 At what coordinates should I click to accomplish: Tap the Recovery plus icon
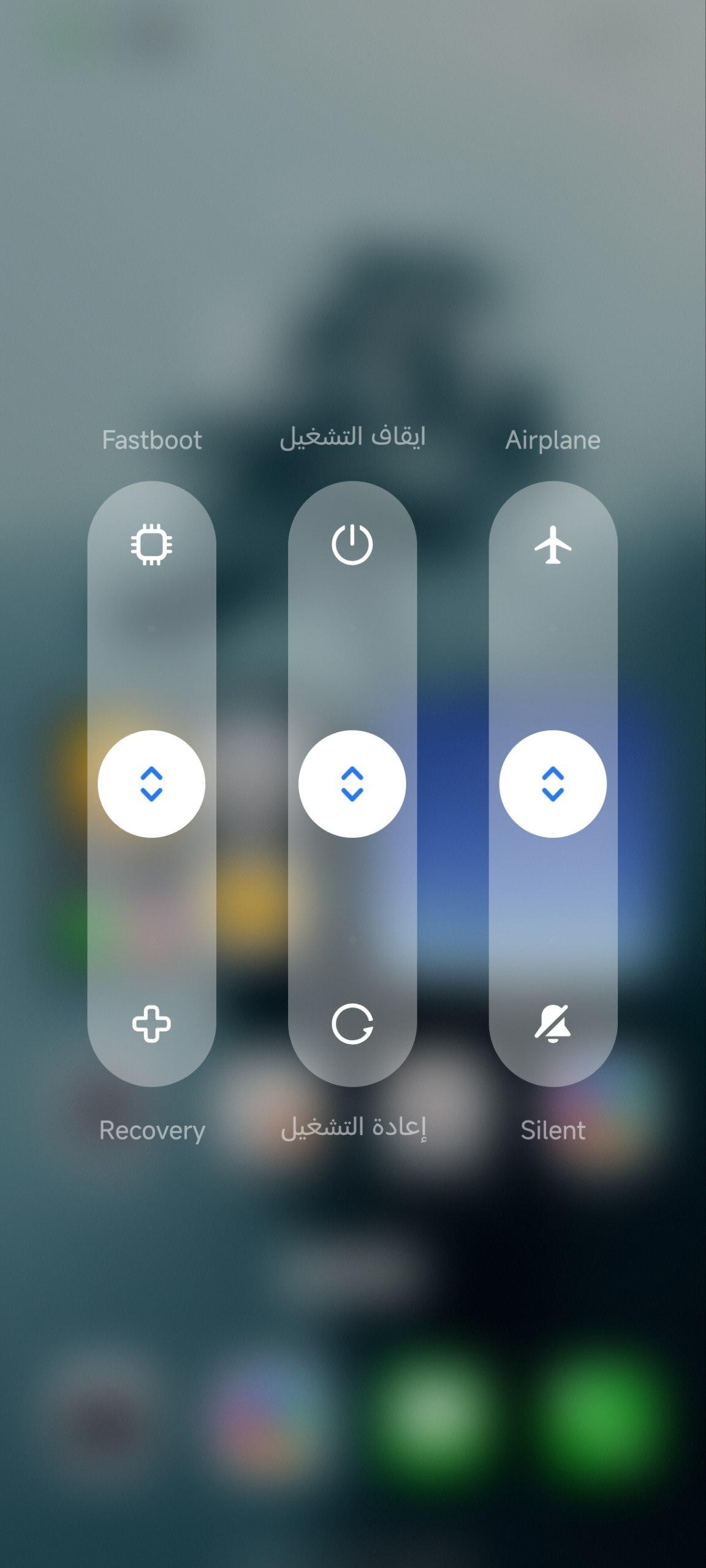tap(151, 1023)
